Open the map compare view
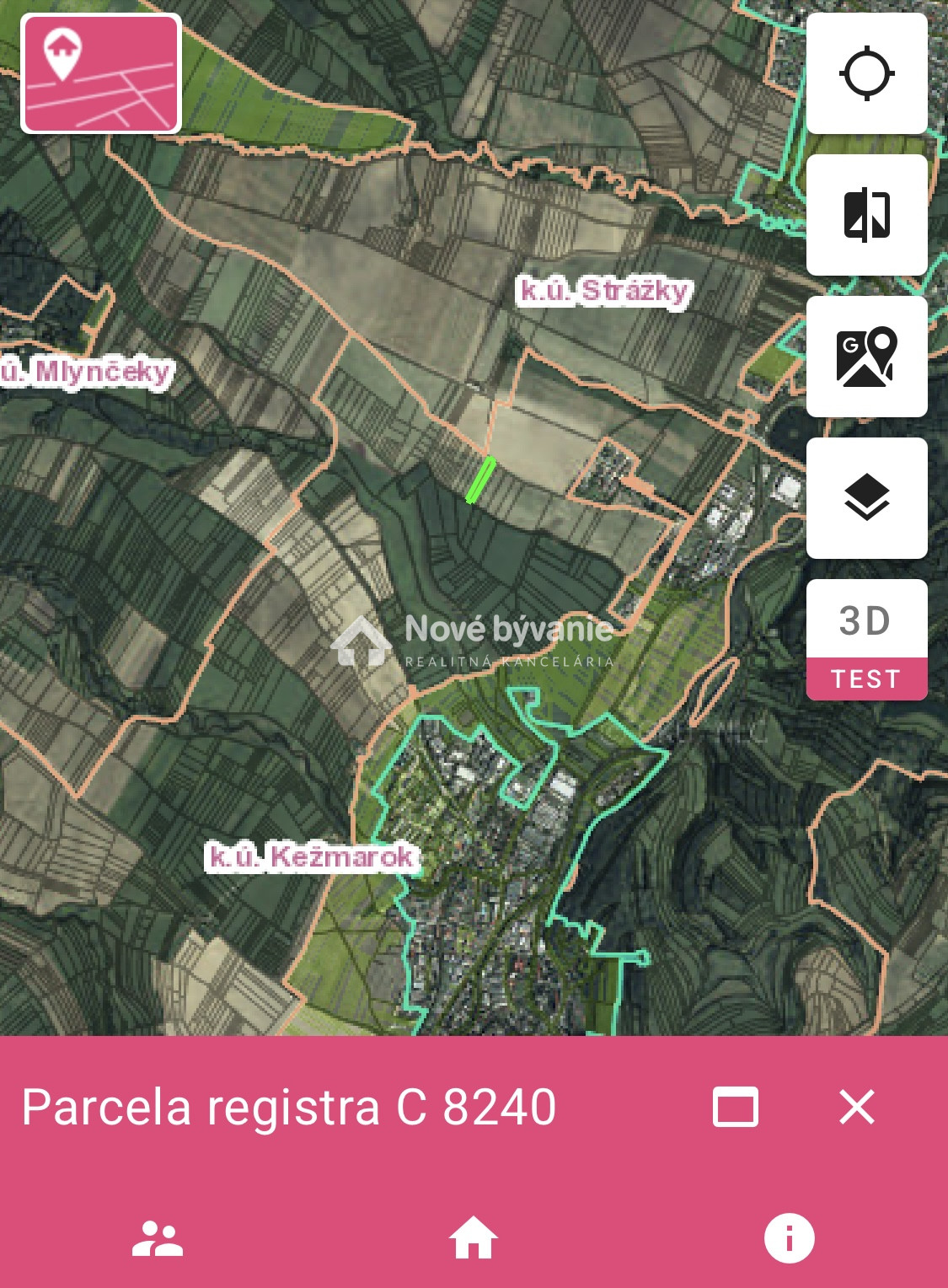948x1288 pixels. coord(866,215)
